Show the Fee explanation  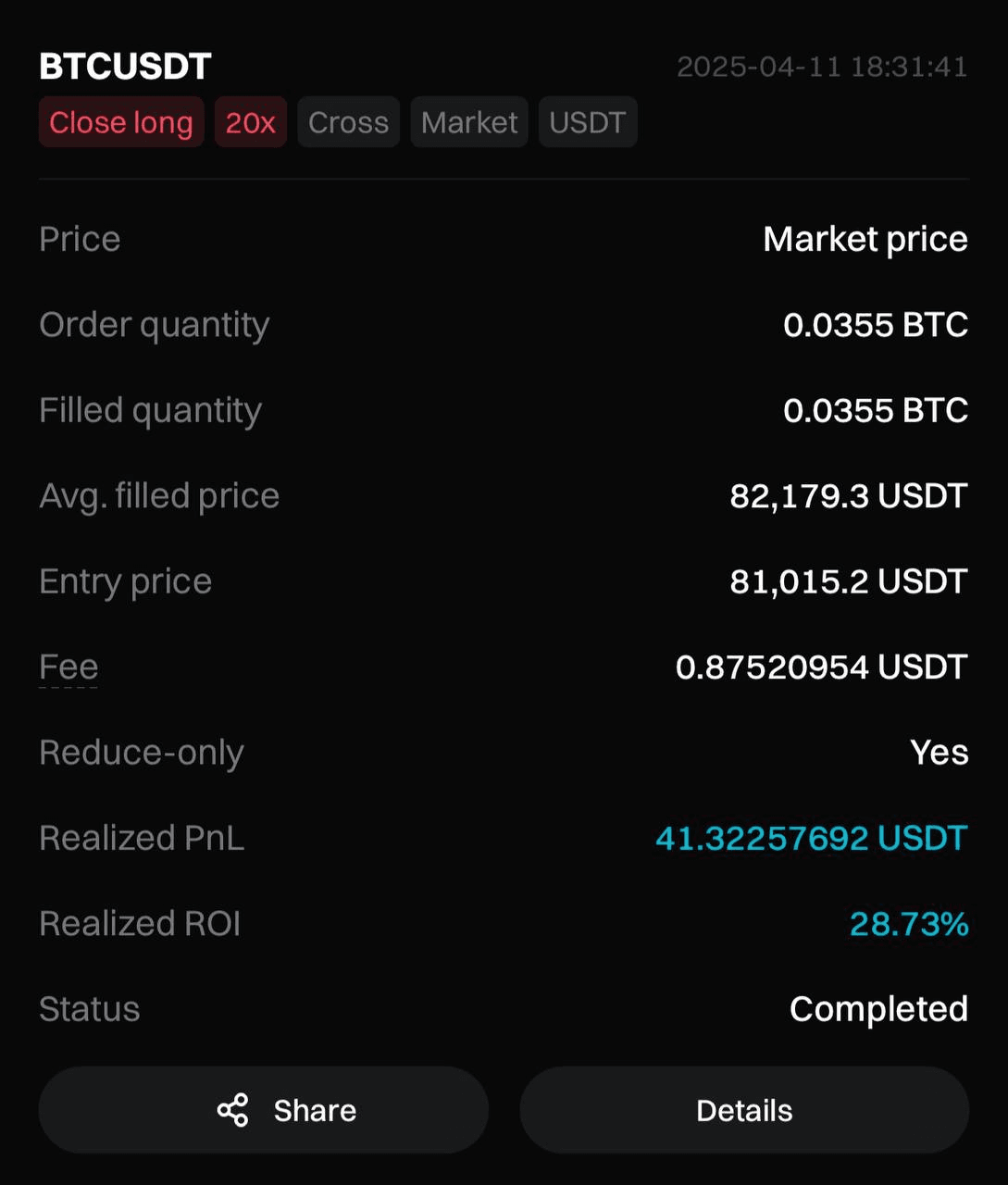[x=68, y=667]
